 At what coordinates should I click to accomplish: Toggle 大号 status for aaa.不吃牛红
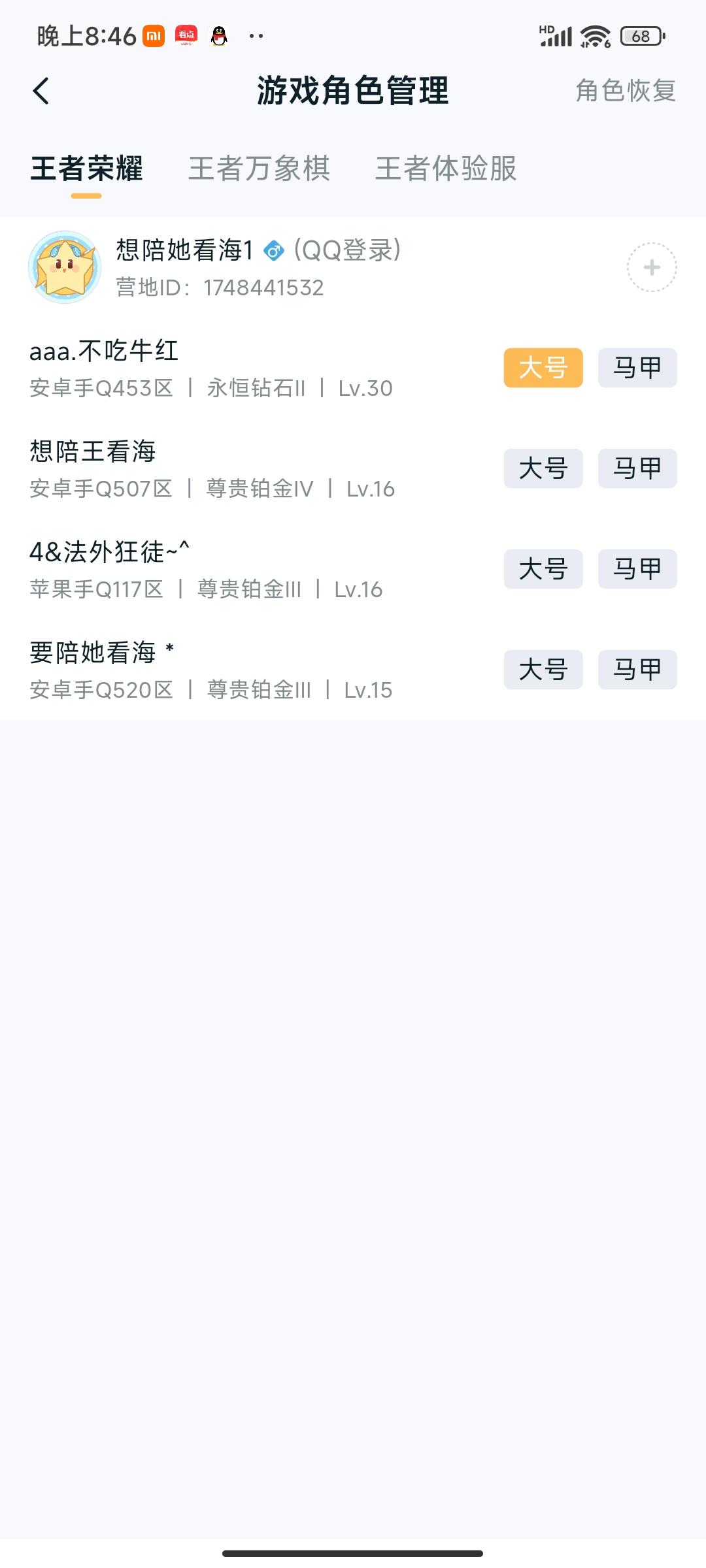point(544,367)
